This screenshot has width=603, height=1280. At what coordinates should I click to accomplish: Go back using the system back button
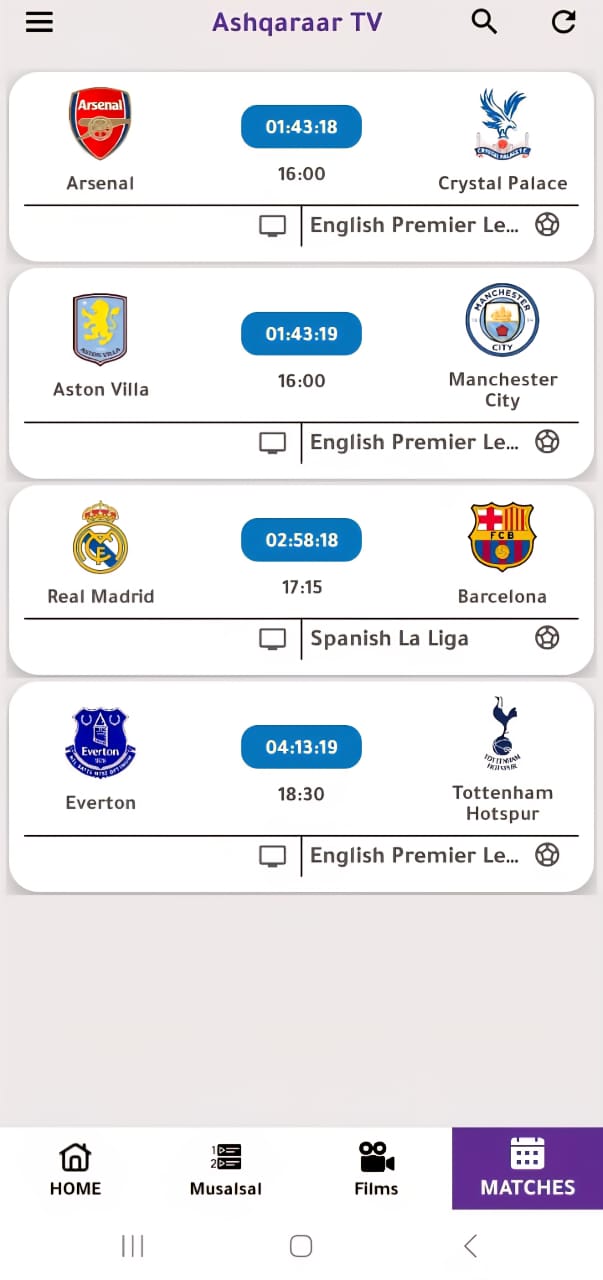pyautogui.click(x=470, y=1245)
